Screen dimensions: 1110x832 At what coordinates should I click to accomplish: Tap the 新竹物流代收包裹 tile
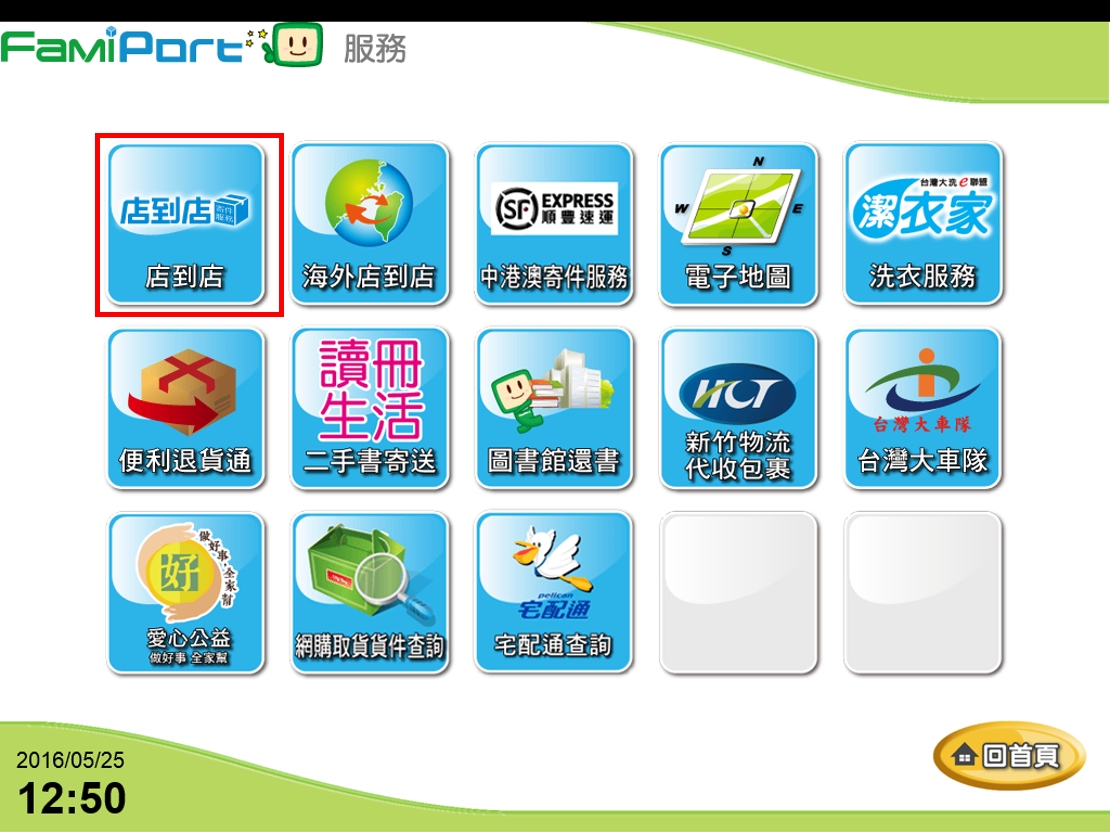click(x=738, y=409)
